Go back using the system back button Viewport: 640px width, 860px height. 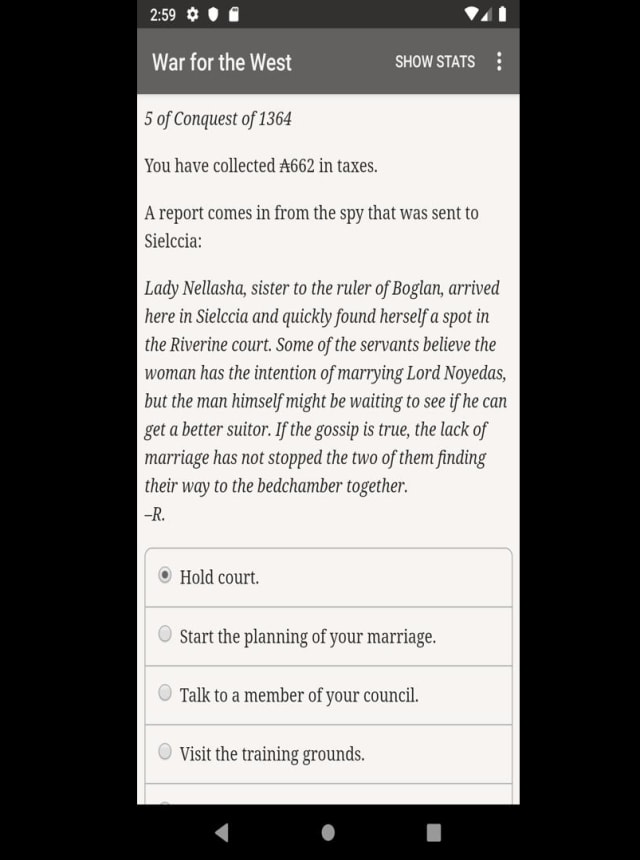[x=222, y=832]
